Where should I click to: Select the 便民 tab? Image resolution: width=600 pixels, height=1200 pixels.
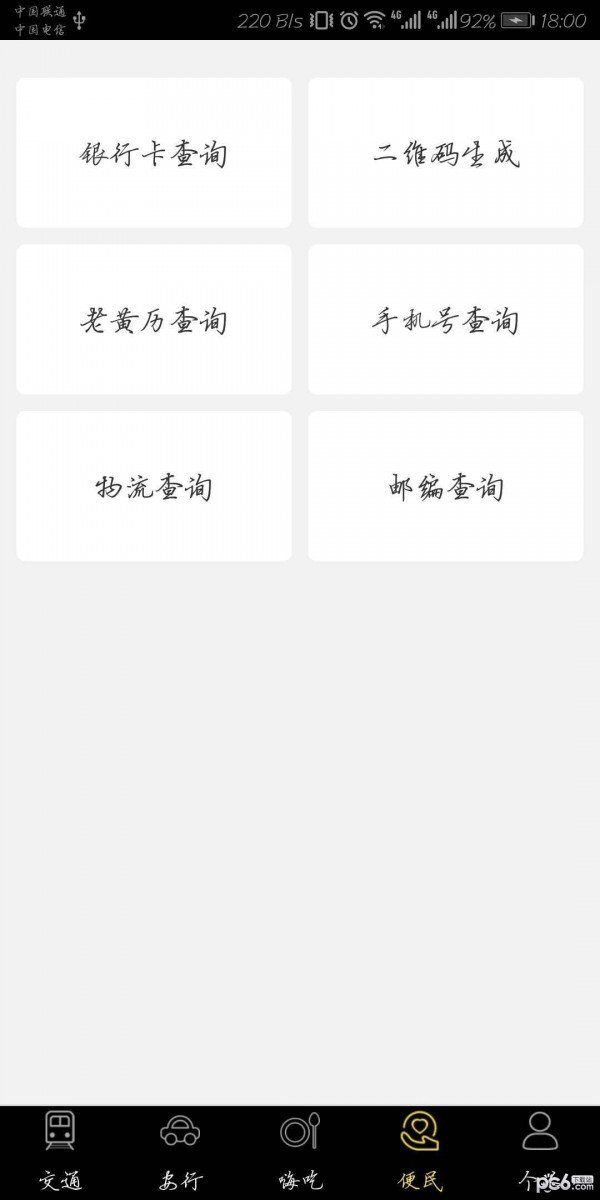(420, 1152)
